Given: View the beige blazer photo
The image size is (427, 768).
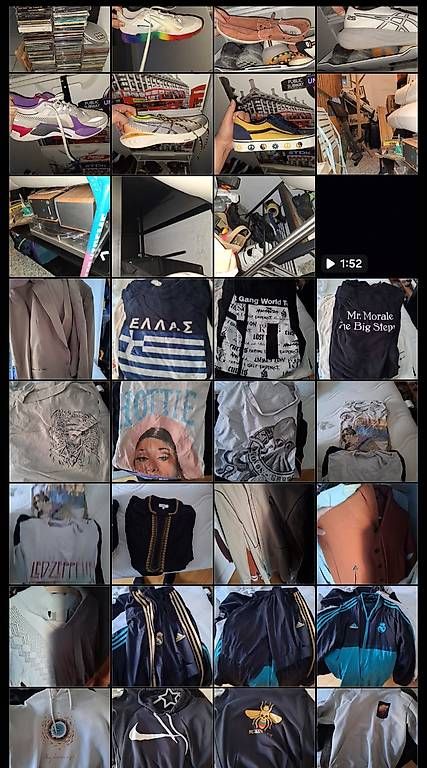Looking at the screenshot, I should pyautogui.click(x=59, y=329).
